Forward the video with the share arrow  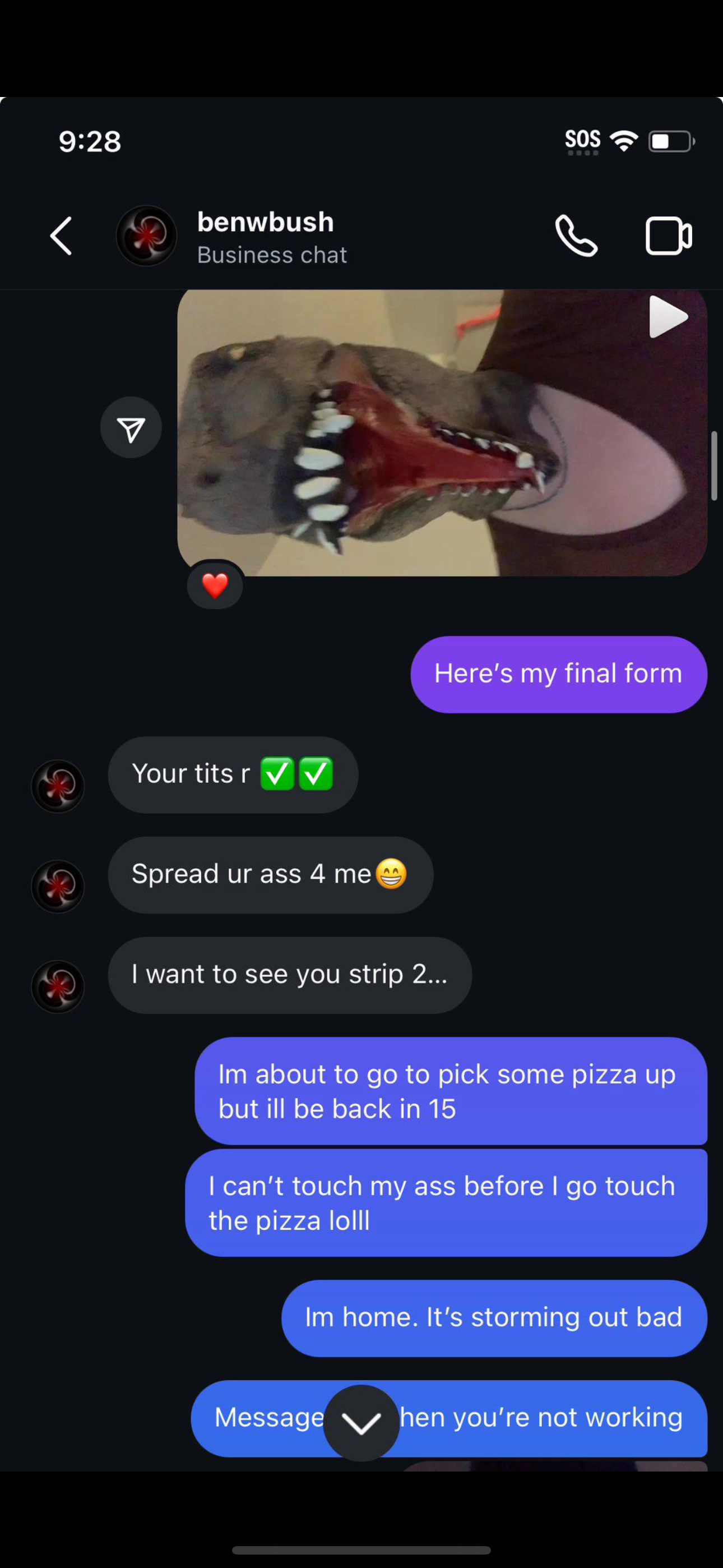[x=131, y=428]
